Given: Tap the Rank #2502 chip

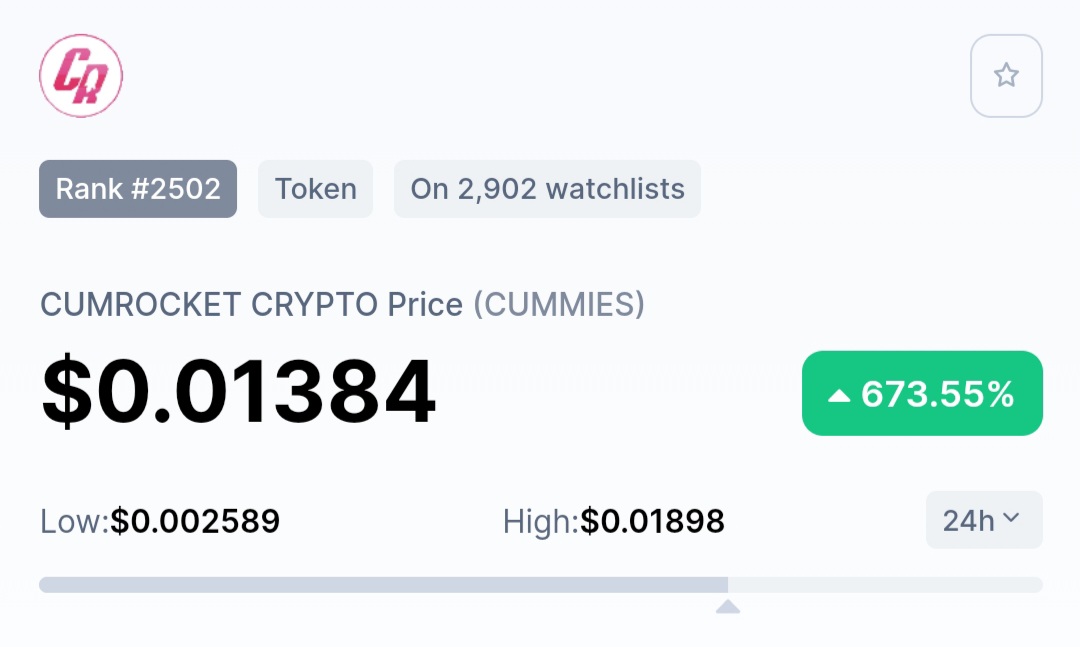Looking at the screenshot, I should click(x=138, y=189).
